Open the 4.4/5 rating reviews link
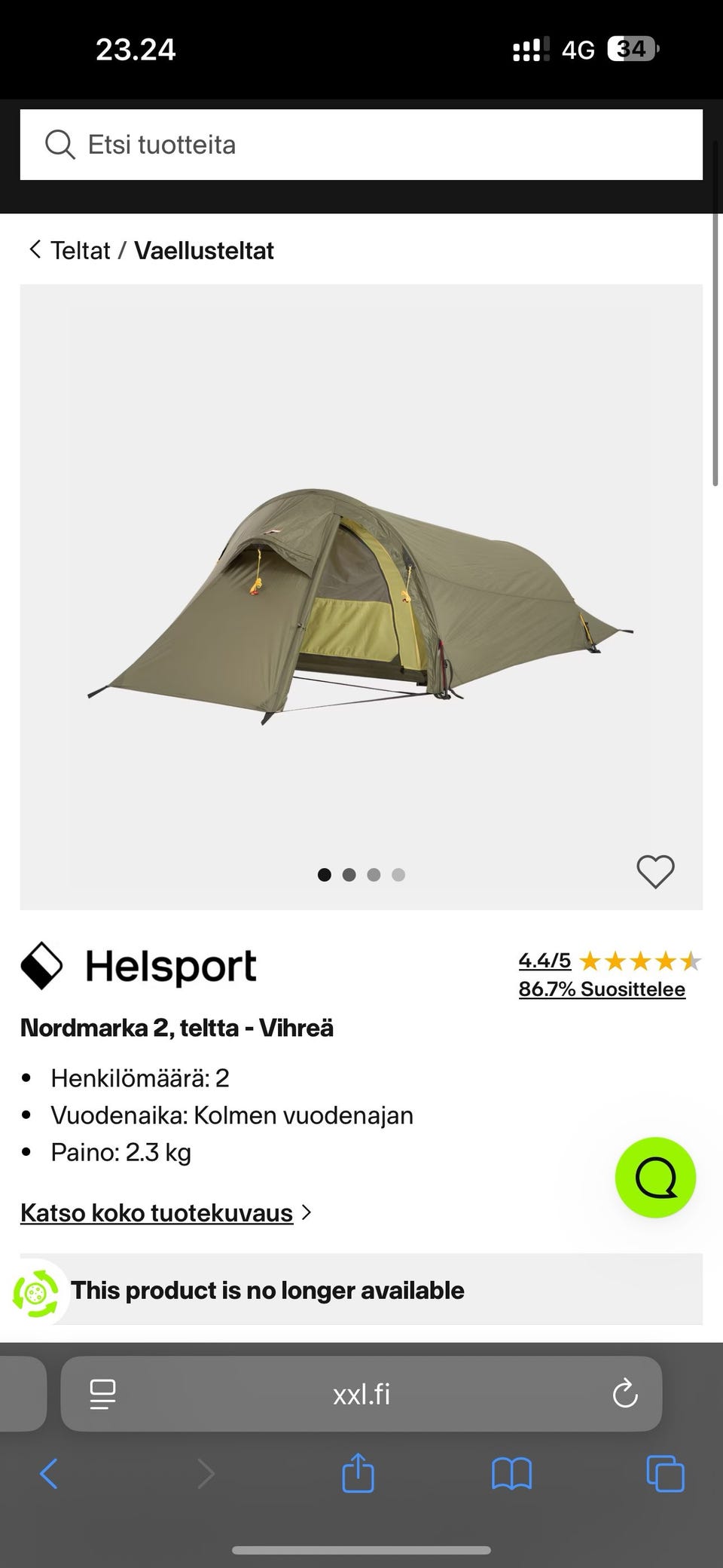Image resolution: width=723 pixels, height=1568 pixels. 545,961
